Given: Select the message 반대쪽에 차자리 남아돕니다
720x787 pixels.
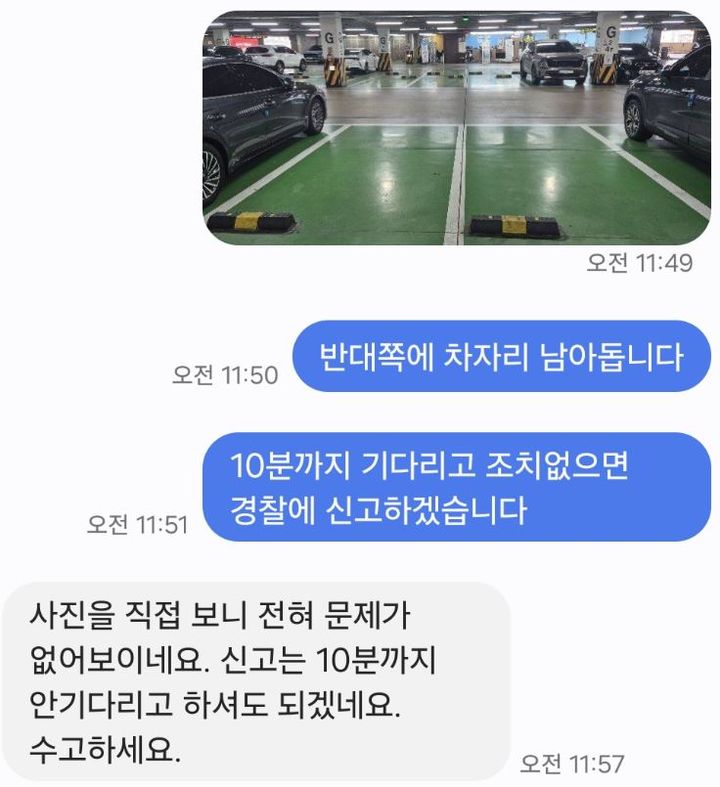Looking at the screenshot, I should click(x=500, y=355).
